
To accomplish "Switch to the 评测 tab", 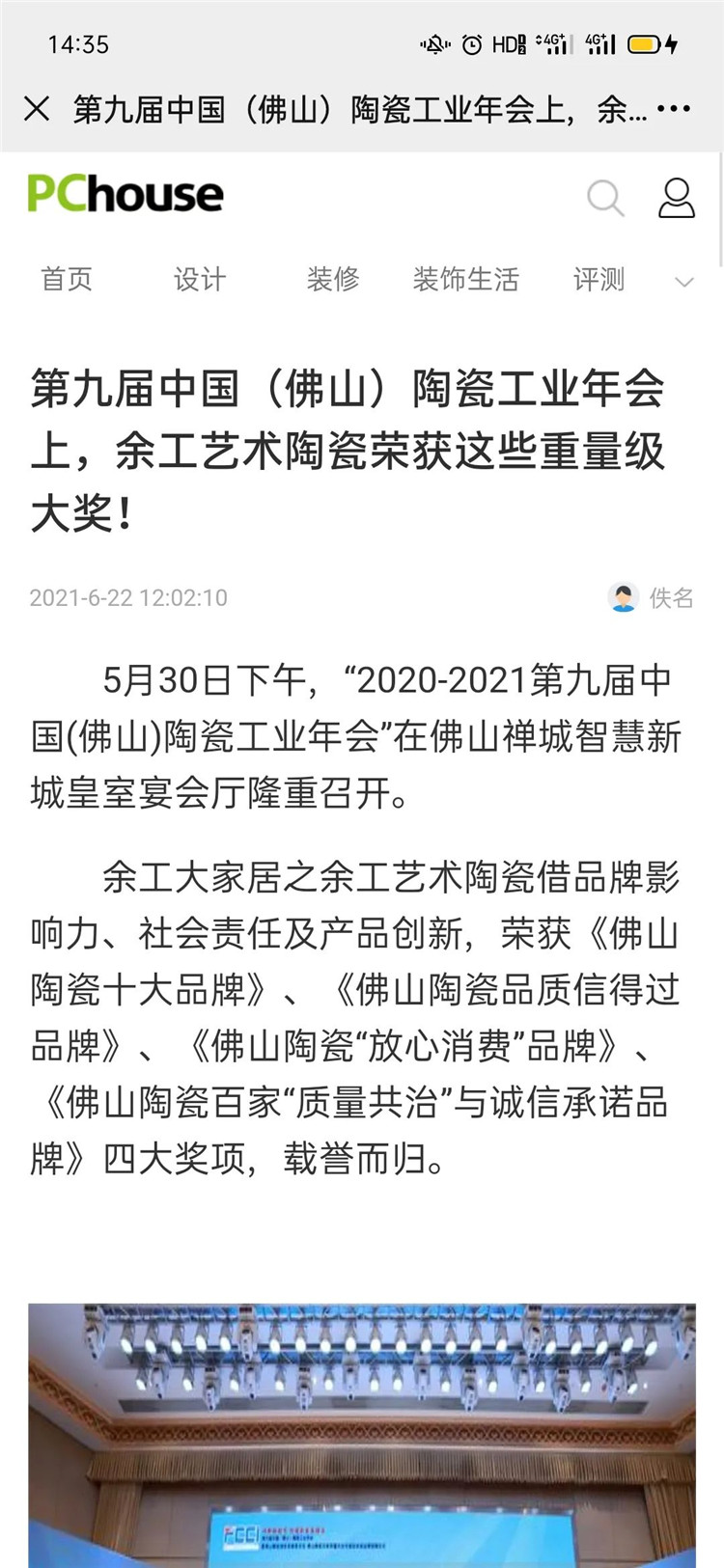I will pyautogui.click(x=599, y=279).
